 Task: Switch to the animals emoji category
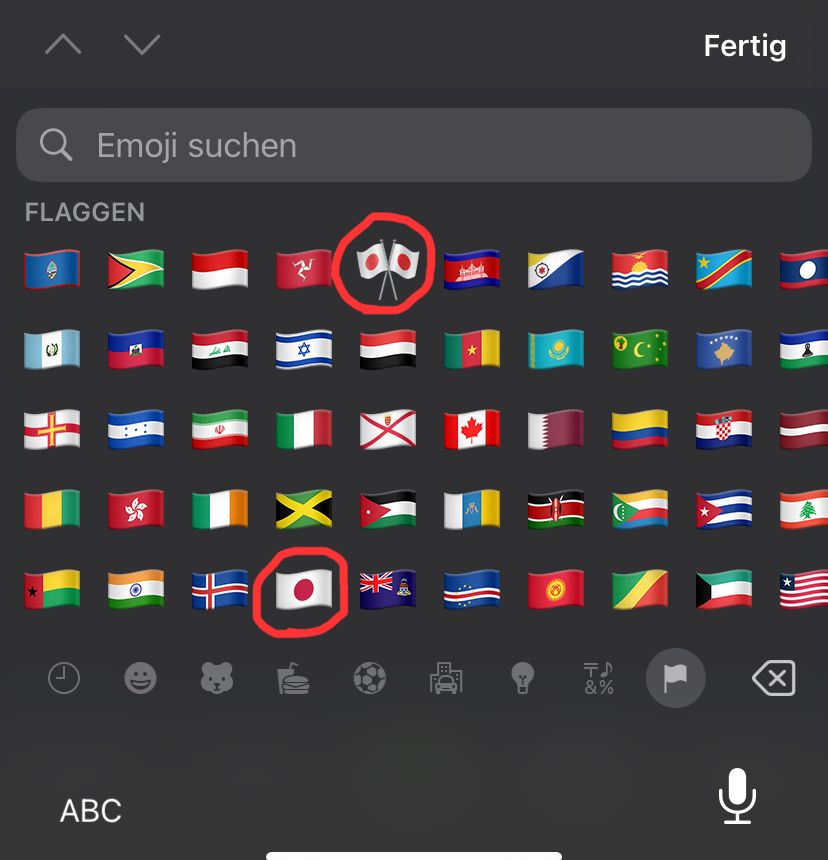point(217,680)
